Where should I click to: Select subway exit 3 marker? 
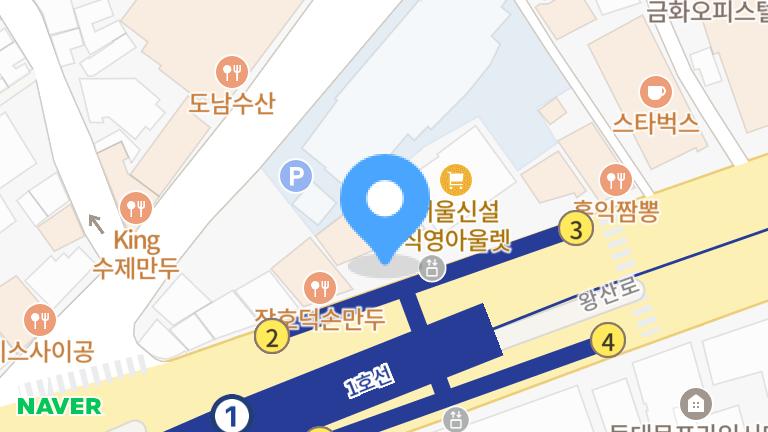click(575, 230)
